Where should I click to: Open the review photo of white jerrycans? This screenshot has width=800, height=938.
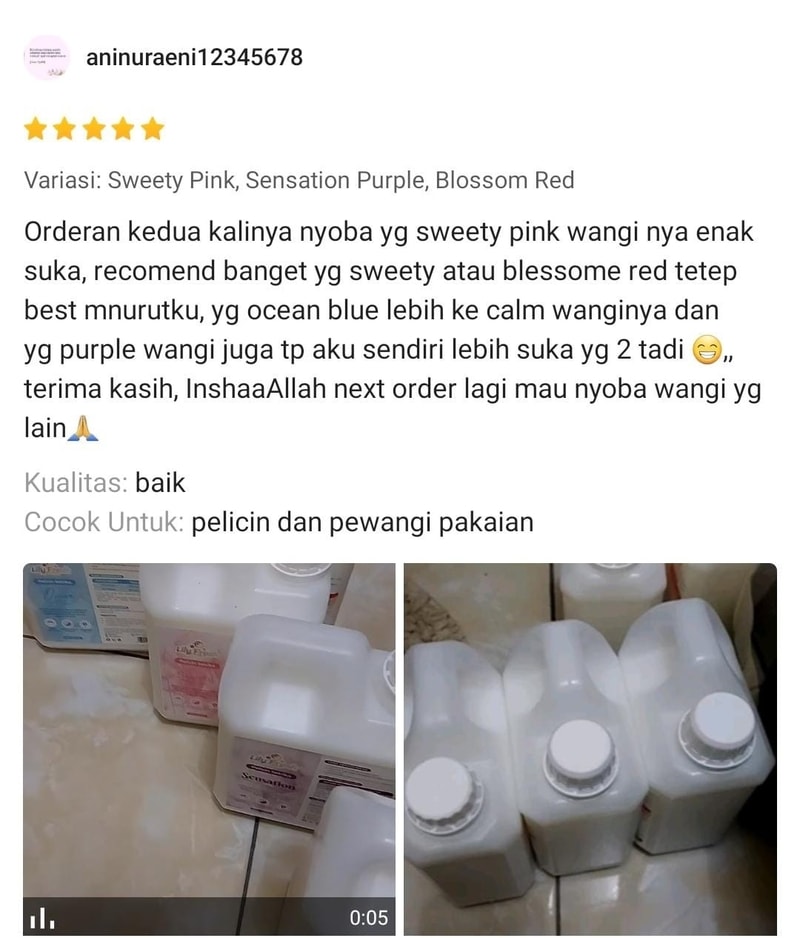(x=590, y=748)
